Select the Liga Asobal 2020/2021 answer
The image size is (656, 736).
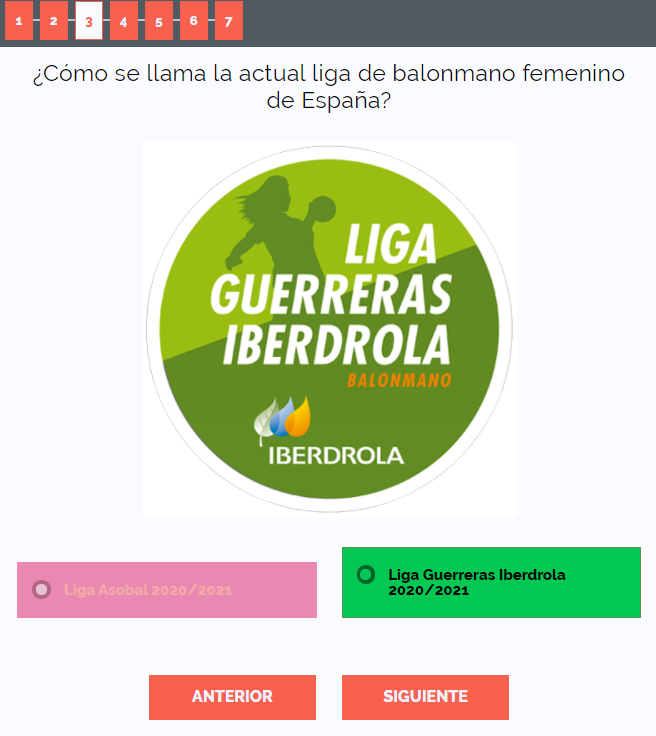click(166, 590)
